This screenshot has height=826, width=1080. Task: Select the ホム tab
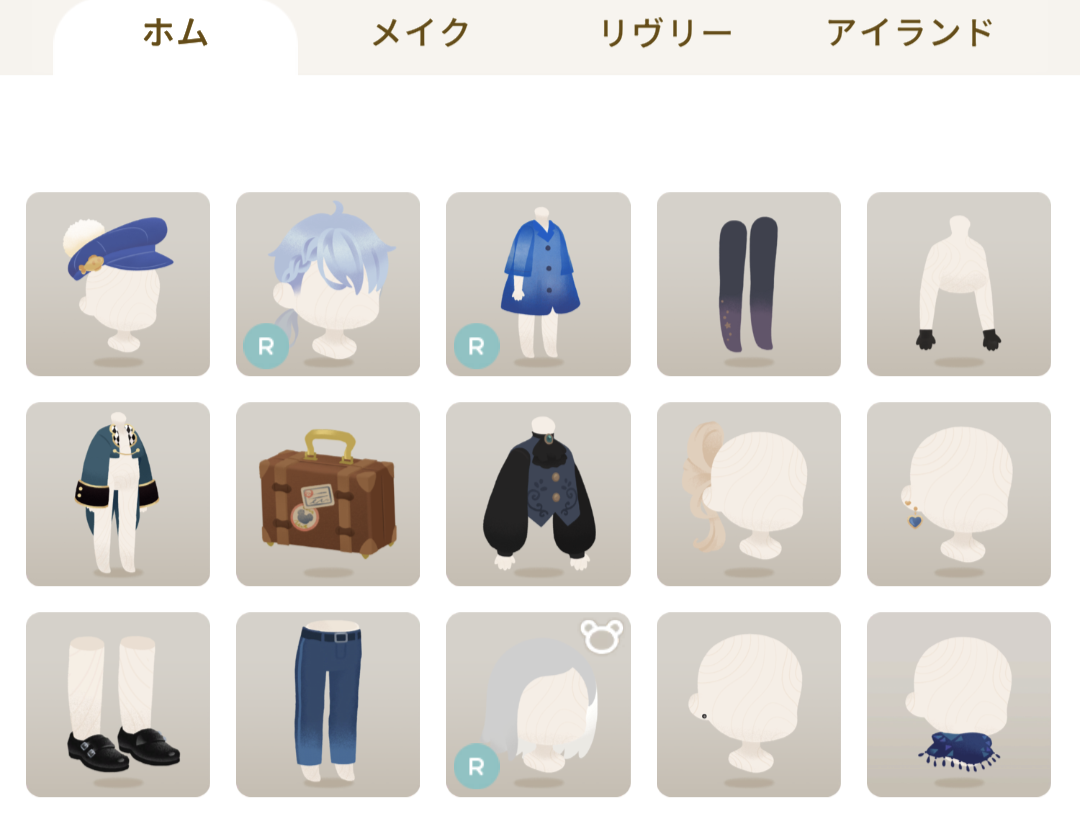click(x=175, y=35)
